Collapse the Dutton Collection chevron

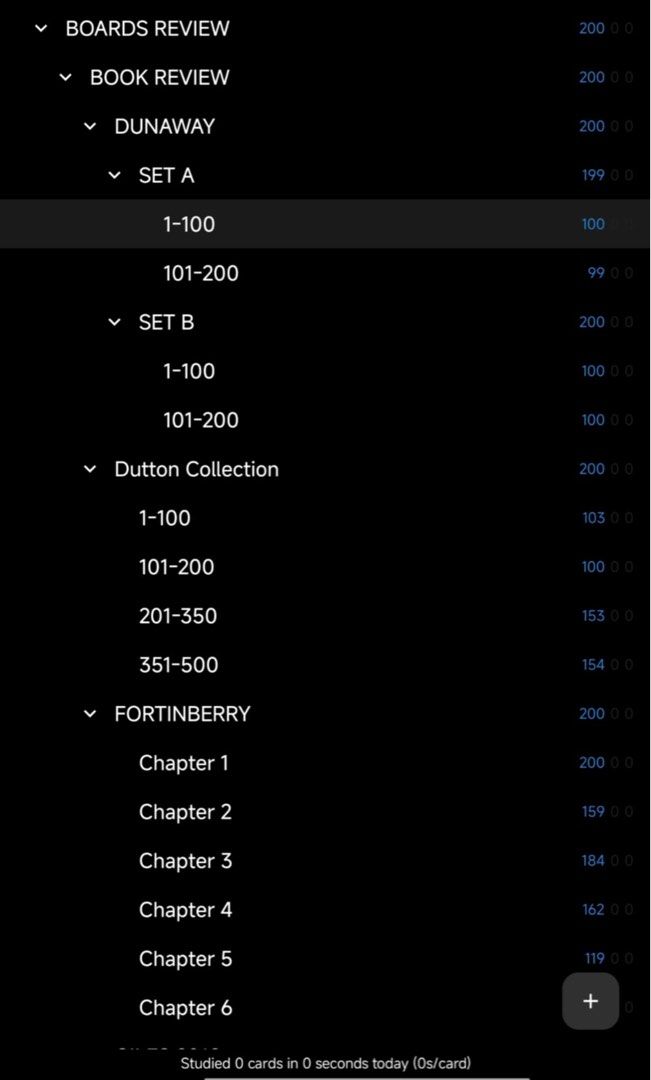coord(90,470)
